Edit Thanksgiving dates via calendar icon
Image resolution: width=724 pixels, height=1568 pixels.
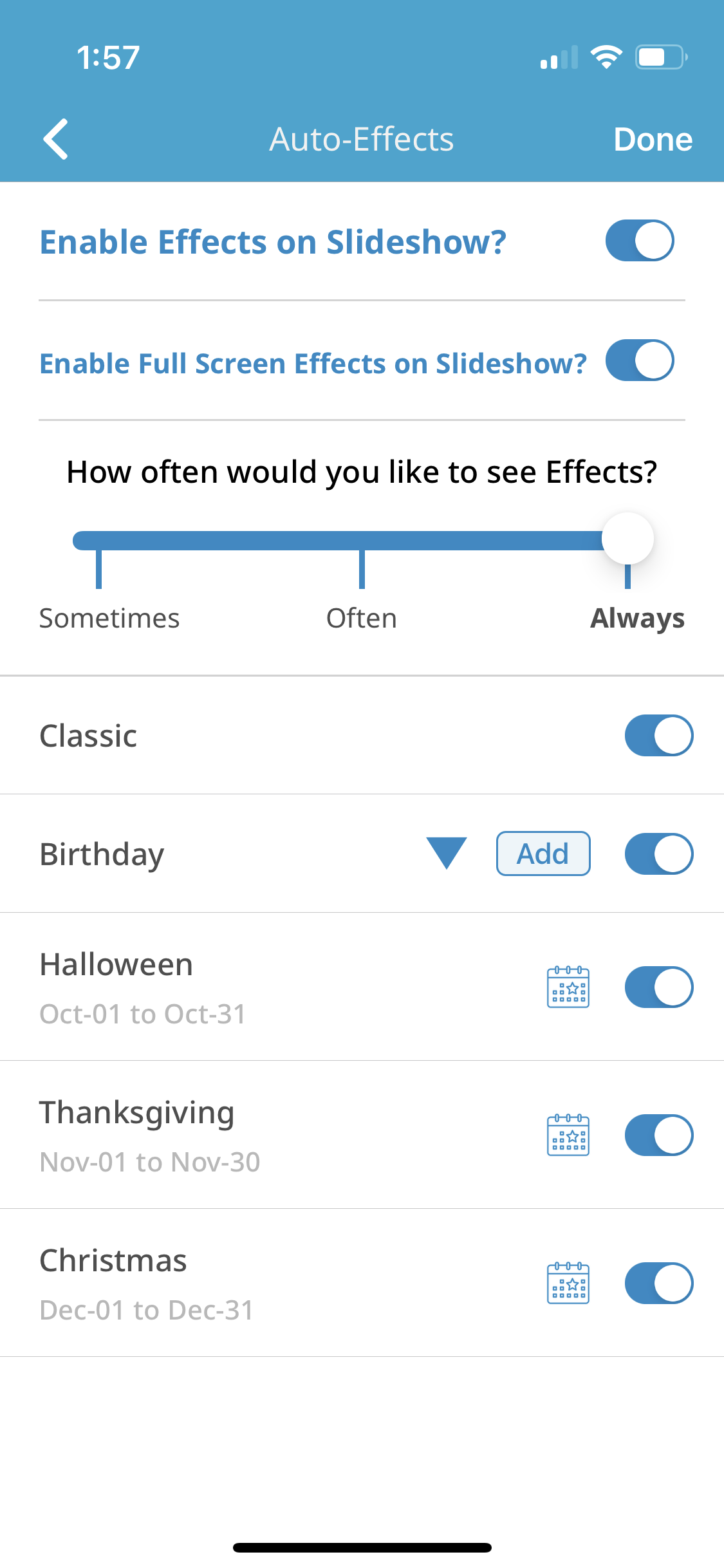tap(568, 1135)
